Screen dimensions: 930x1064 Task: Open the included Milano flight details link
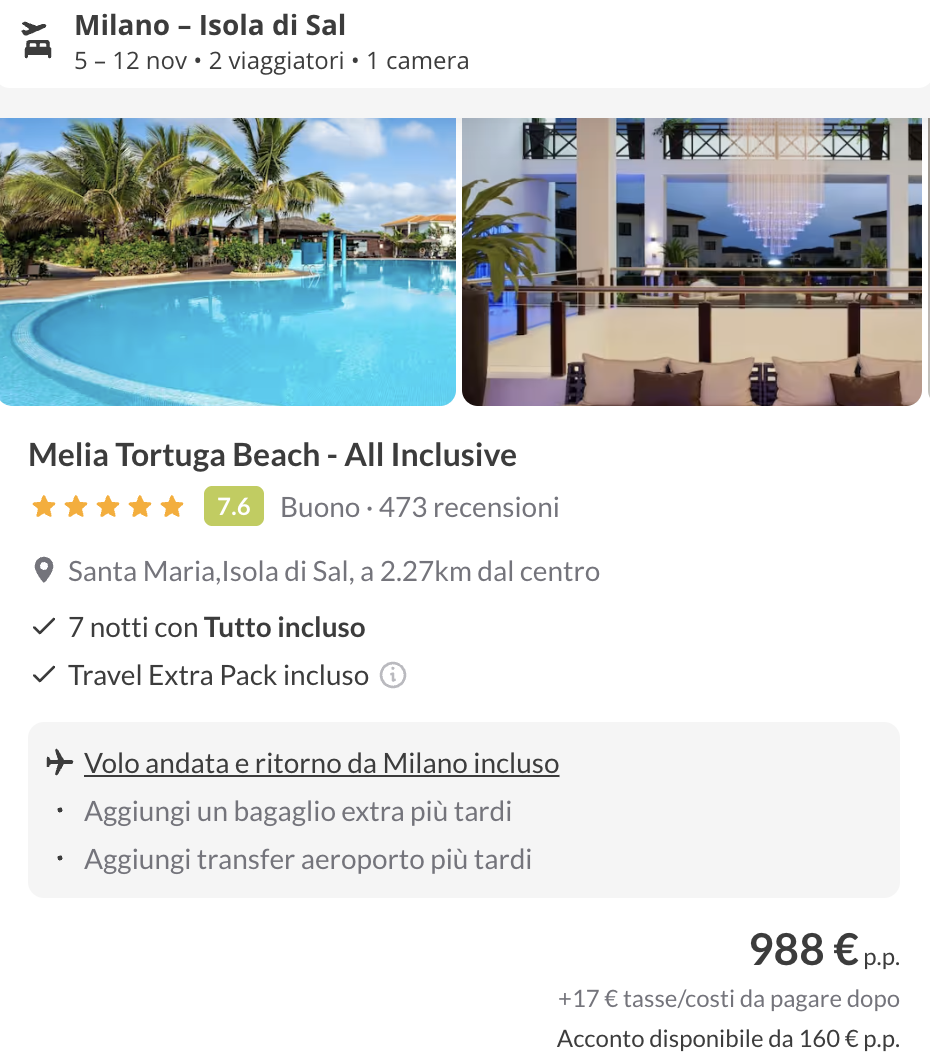click(x=321, y=764)
